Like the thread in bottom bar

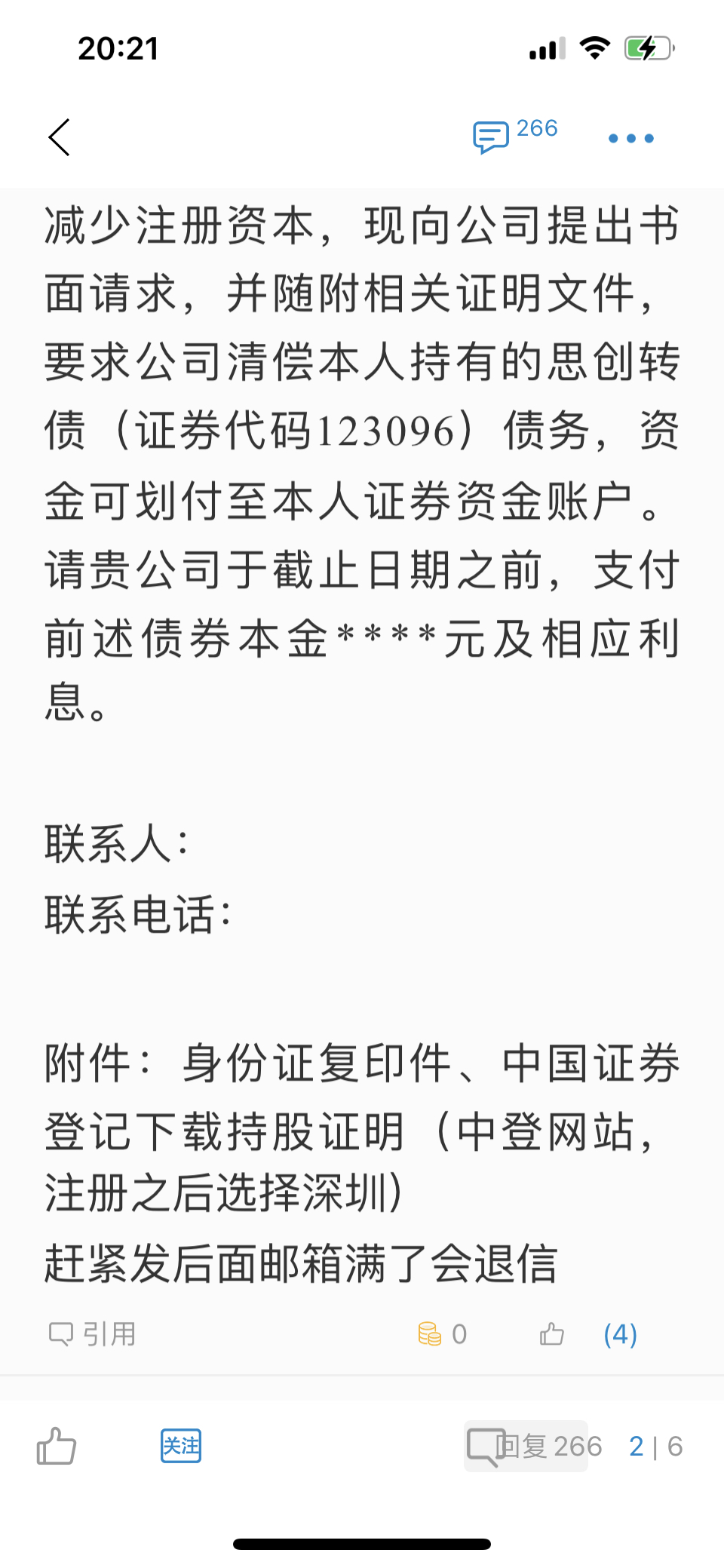click(x=57, y=1446)
